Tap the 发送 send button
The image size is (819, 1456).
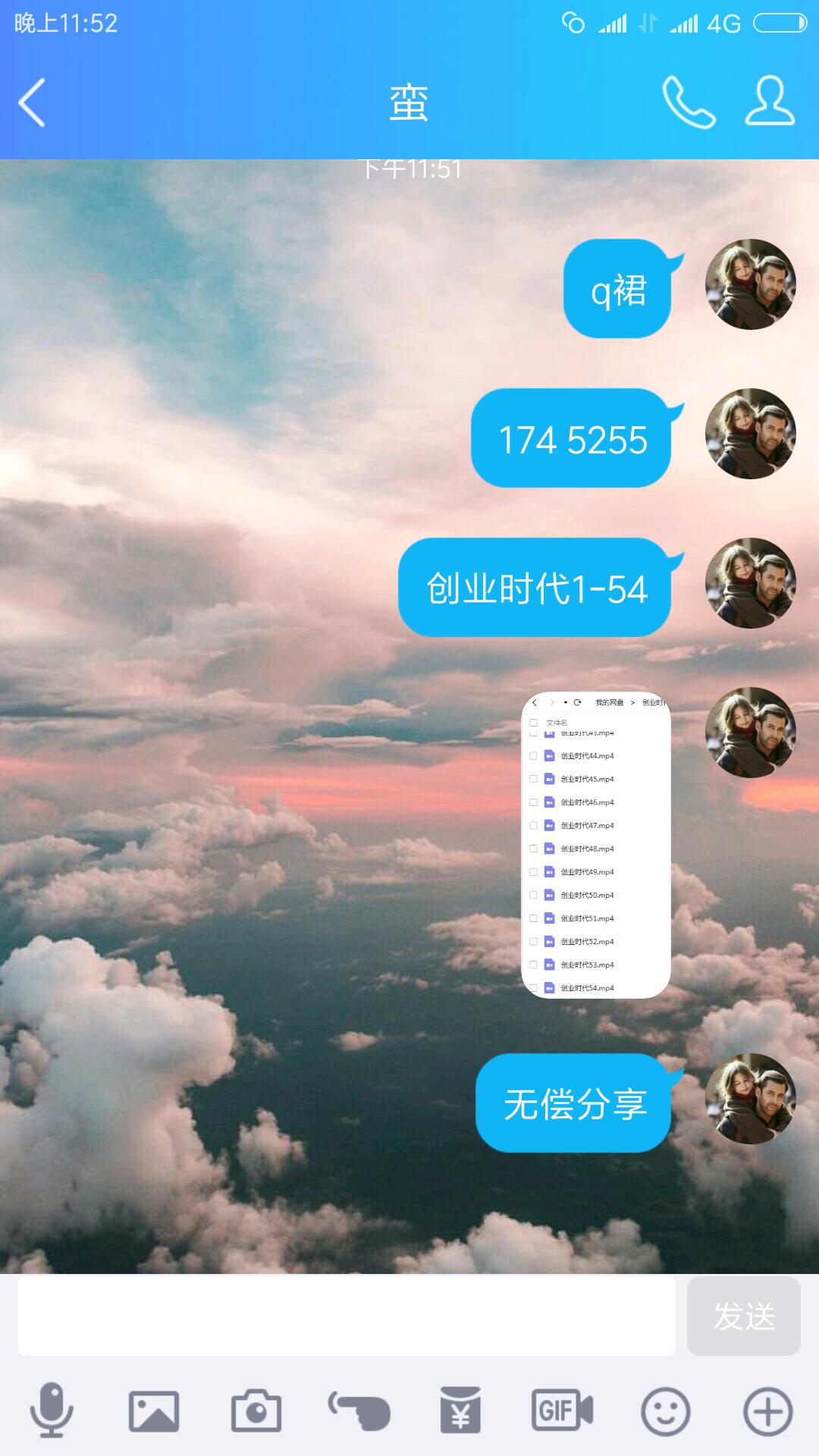point(744,1316)
